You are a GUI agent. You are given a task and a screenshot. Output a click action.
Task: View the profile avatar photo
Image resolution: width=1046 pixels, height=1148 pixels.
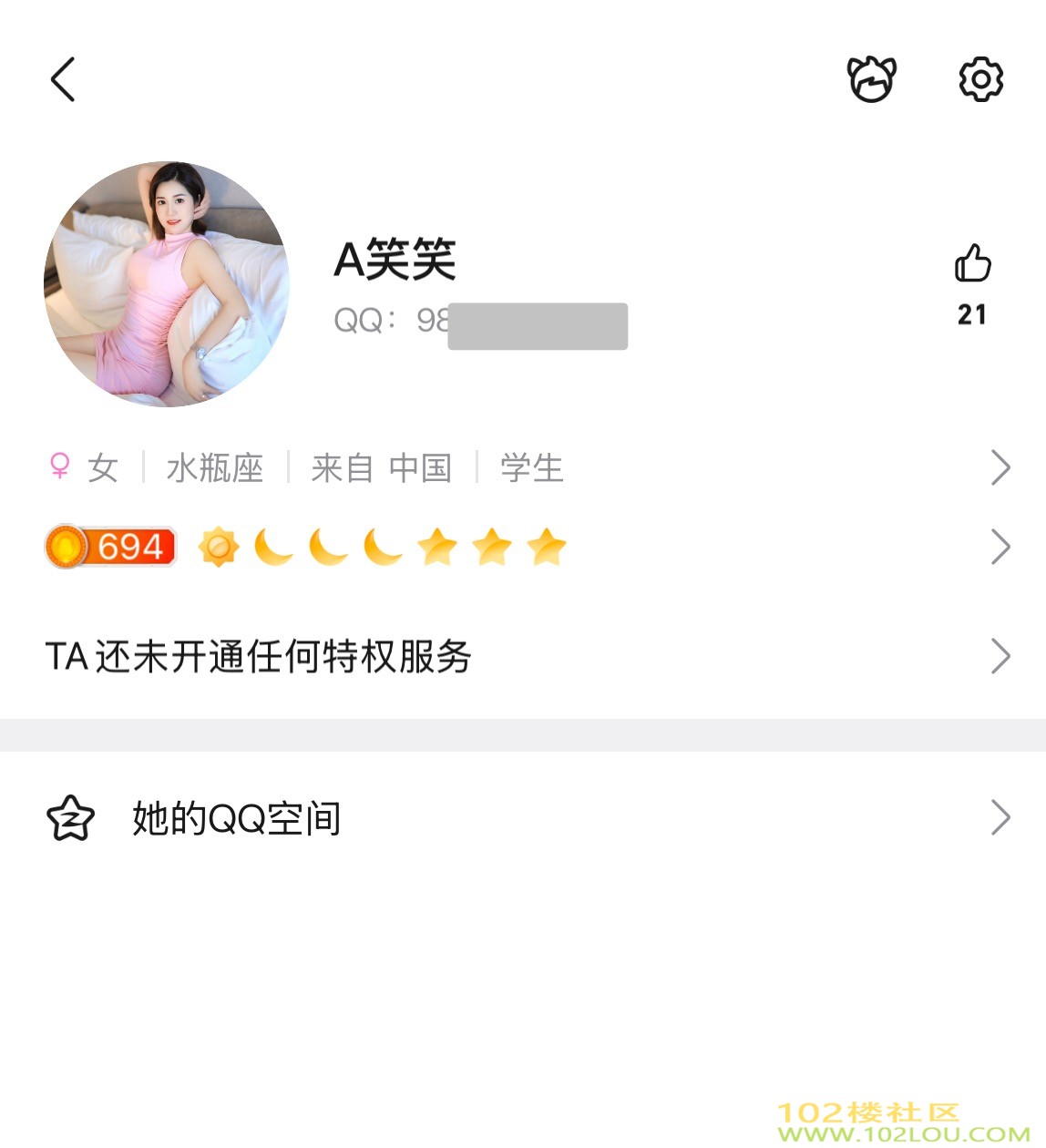(x=167, y=284)
